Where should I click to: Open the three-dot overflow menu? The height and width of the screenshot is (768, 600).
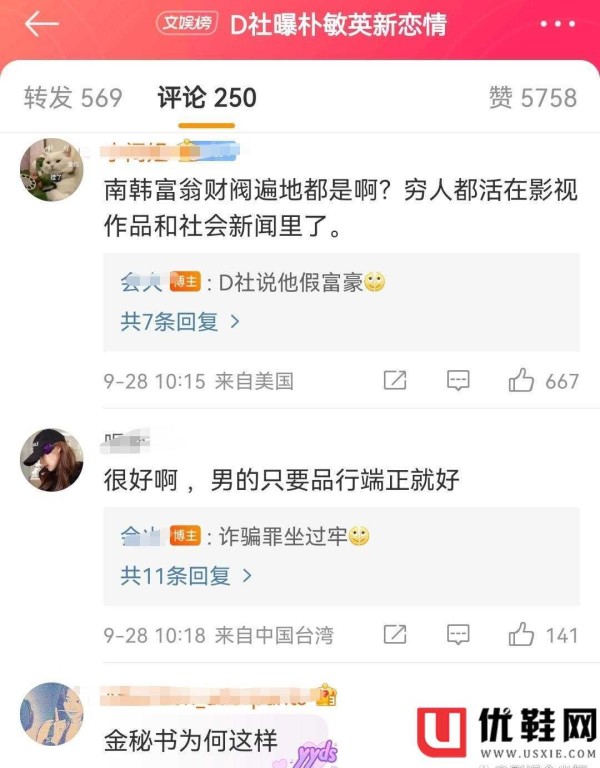(557, 25)
